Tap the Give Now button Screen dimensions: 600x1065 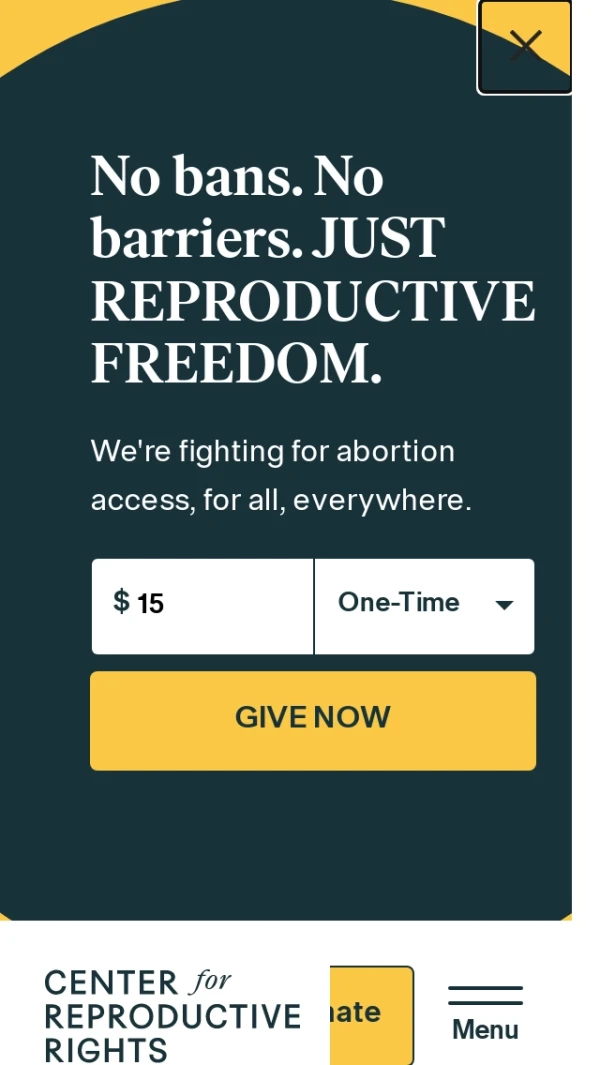313,720
